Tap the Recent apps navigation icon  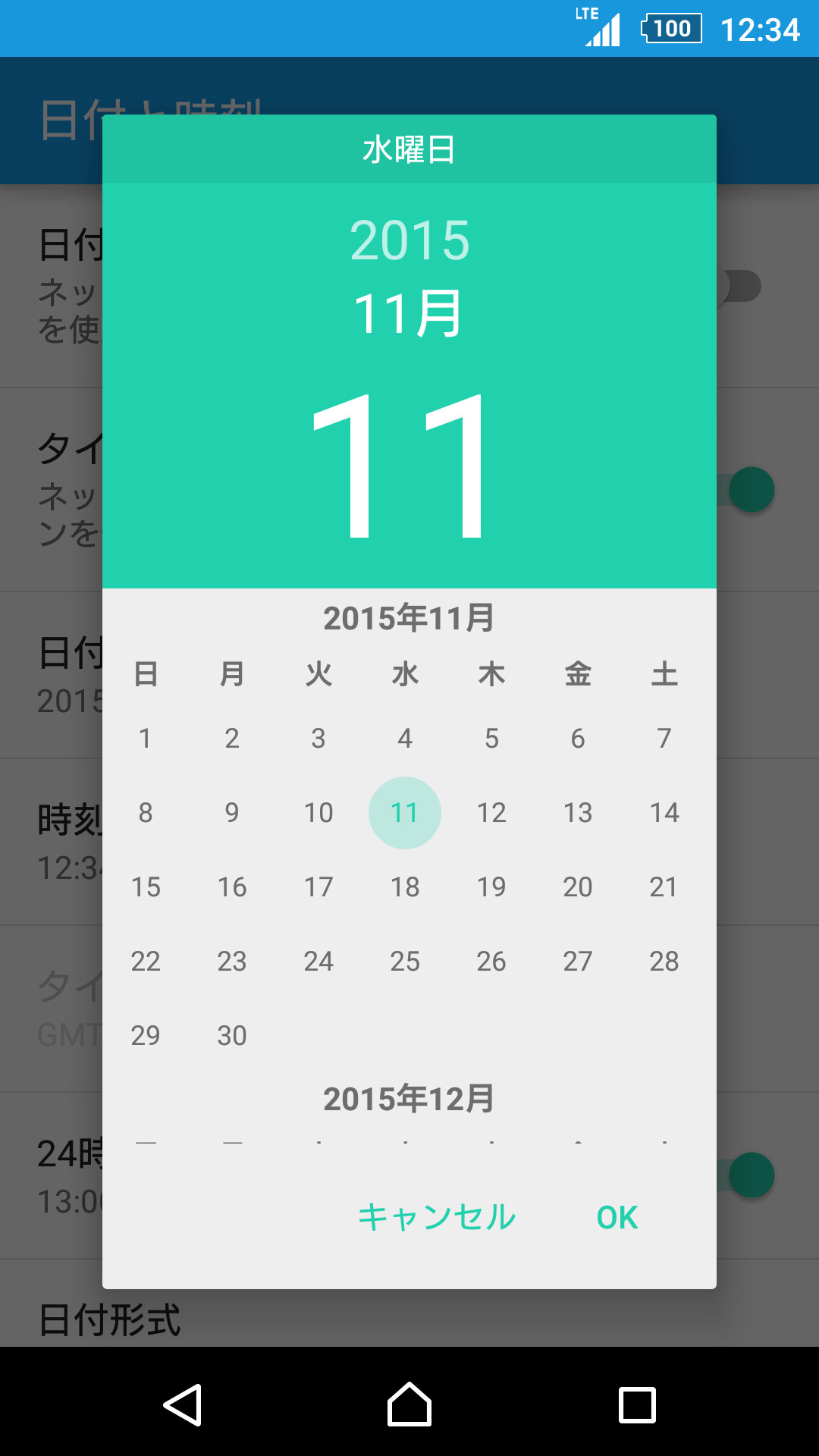tap(634, 1401)
